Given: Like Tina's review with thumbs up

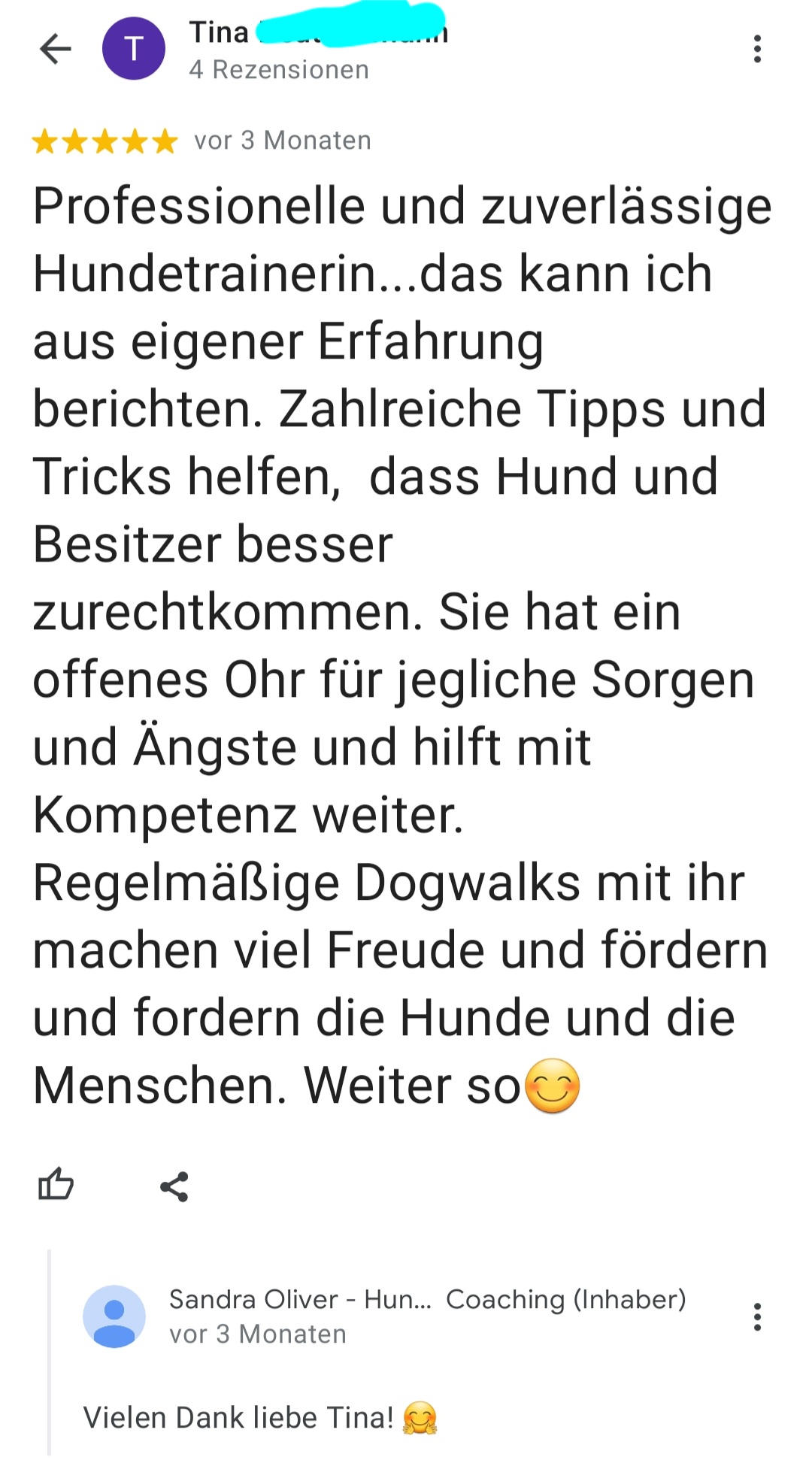Looking at the screenshot, I should [56, 1186].
